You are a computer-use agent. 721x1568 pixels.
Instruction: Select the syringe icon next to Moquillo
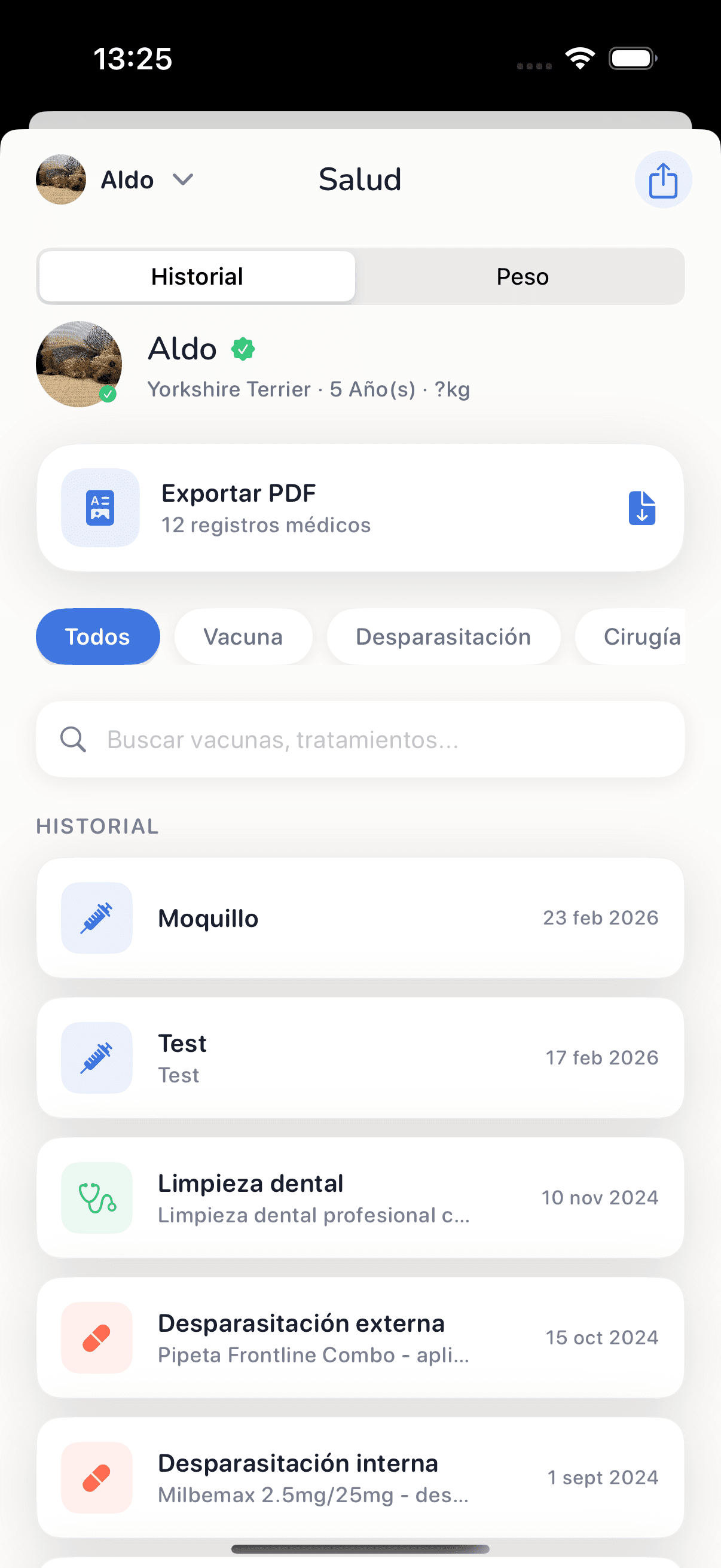pos(96,918)
